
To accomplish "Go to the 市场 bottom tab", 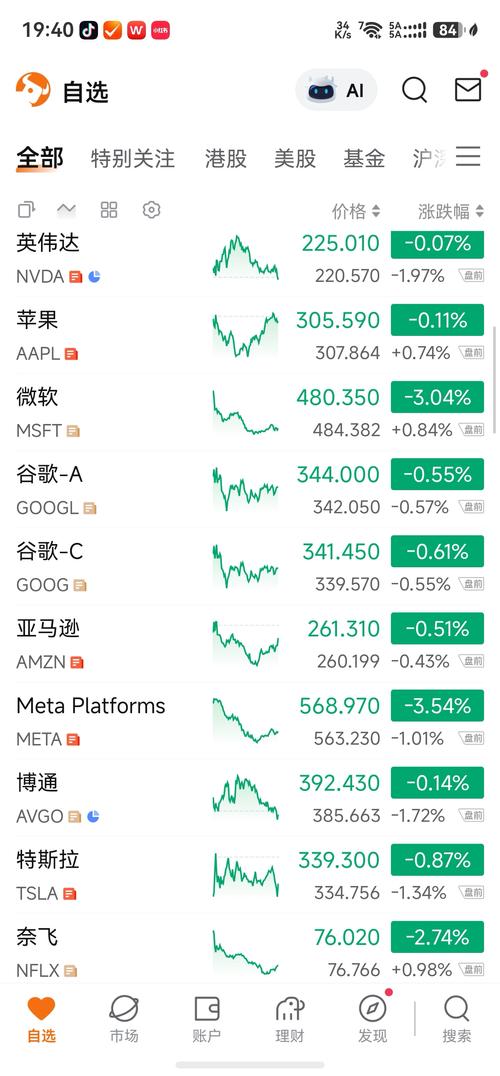I will click(x=124, y=1019).
